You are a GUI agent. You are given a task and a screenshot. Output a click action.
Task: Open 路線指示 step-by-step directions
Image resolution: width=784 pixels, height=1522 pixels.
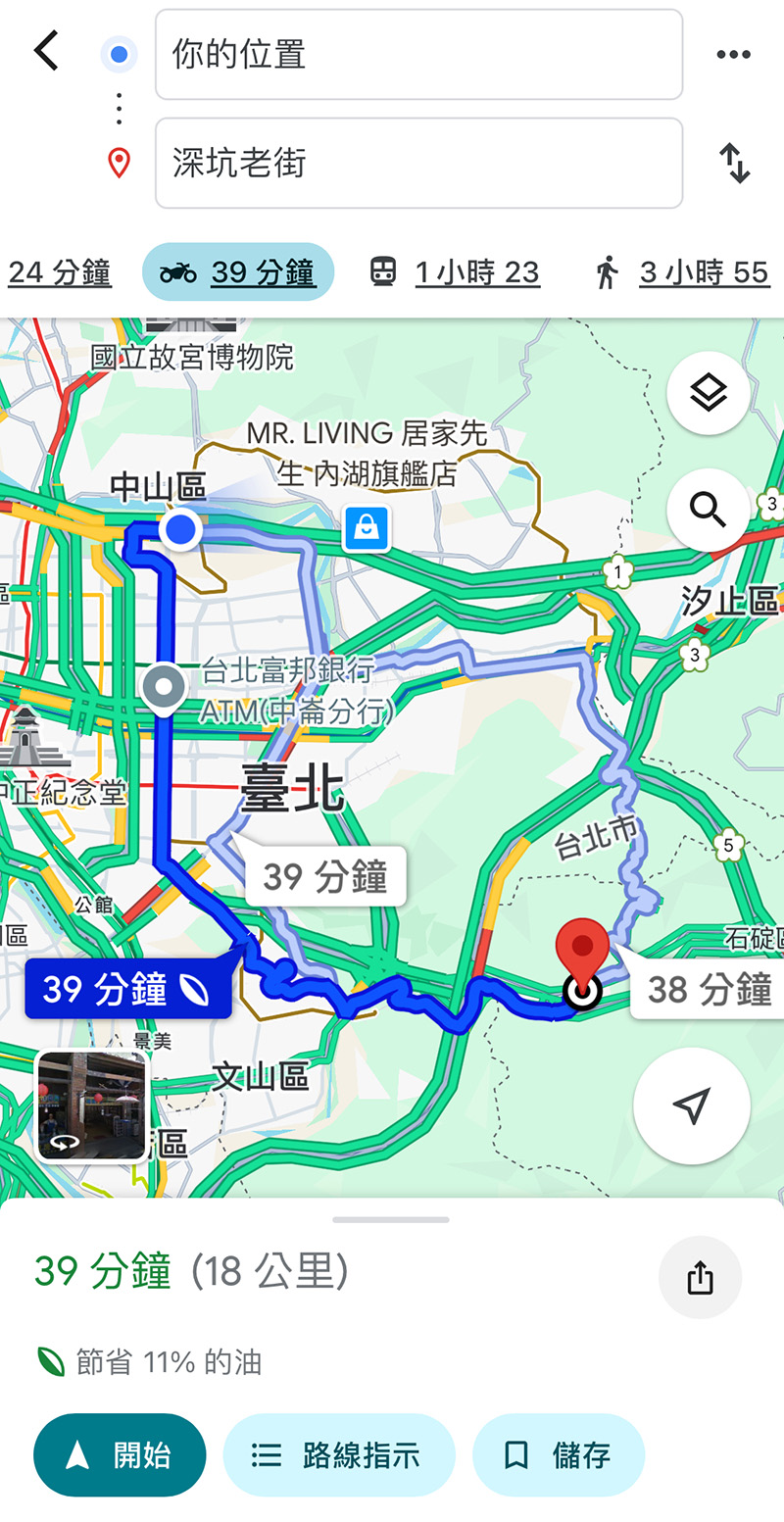339,1454
